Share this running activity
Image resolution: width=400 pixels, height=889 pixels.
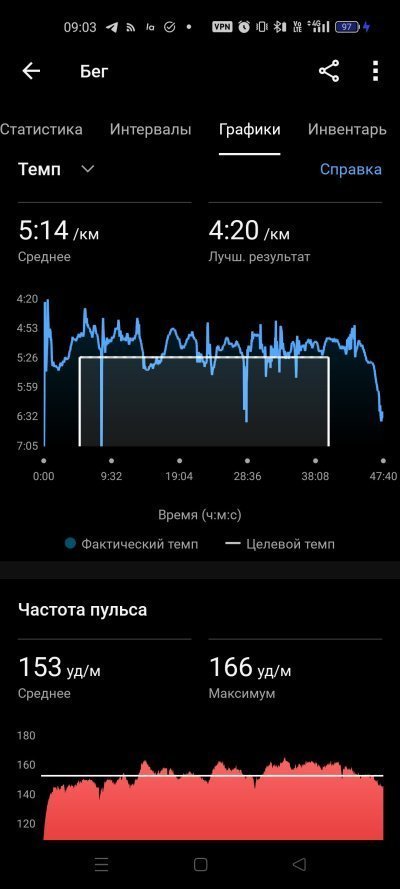pos(329,71)
